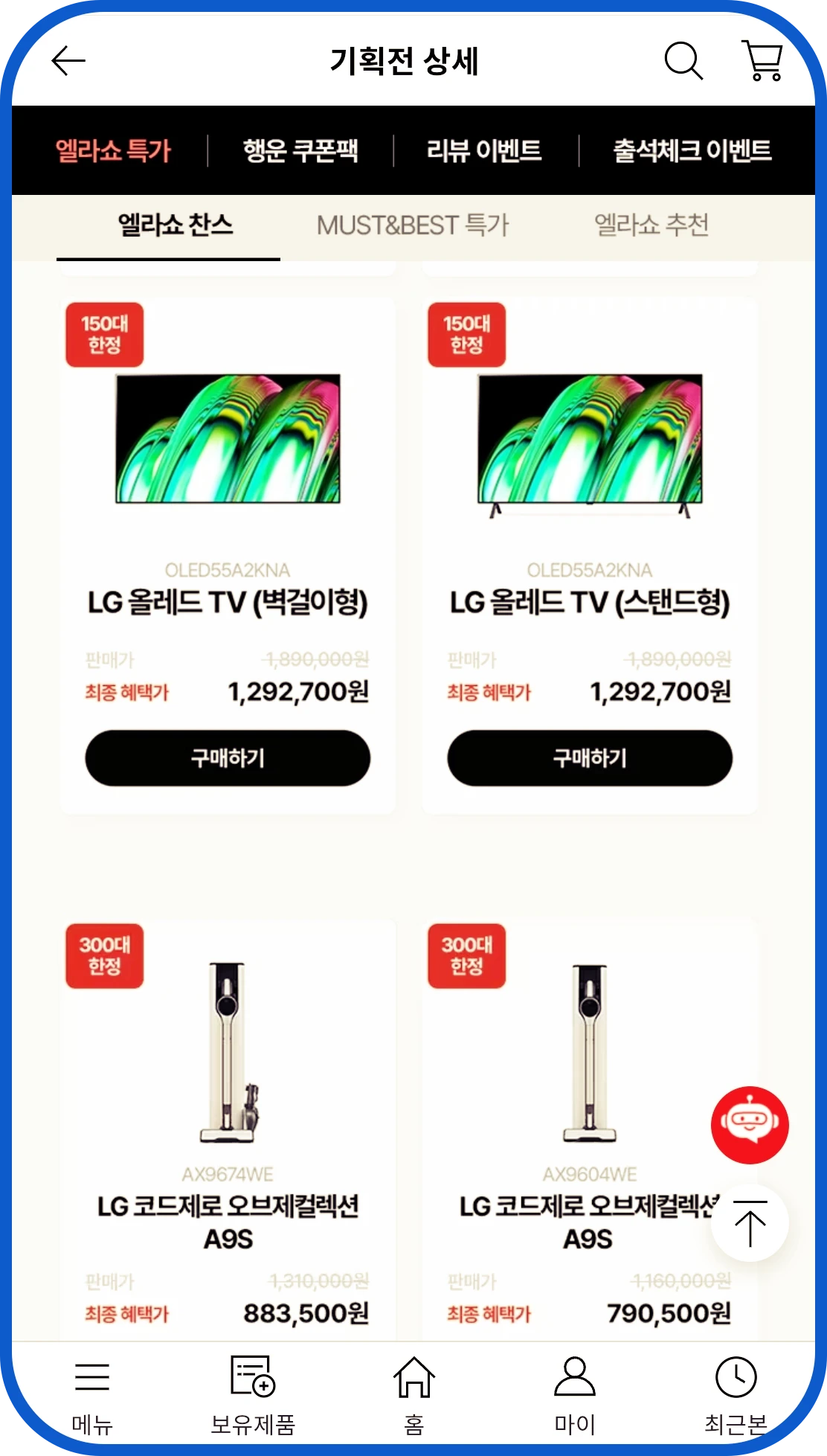
Task: Tap 구매하기 for LG 올레드 TV 벽걸이형
Action: click(x=228, y=757)
